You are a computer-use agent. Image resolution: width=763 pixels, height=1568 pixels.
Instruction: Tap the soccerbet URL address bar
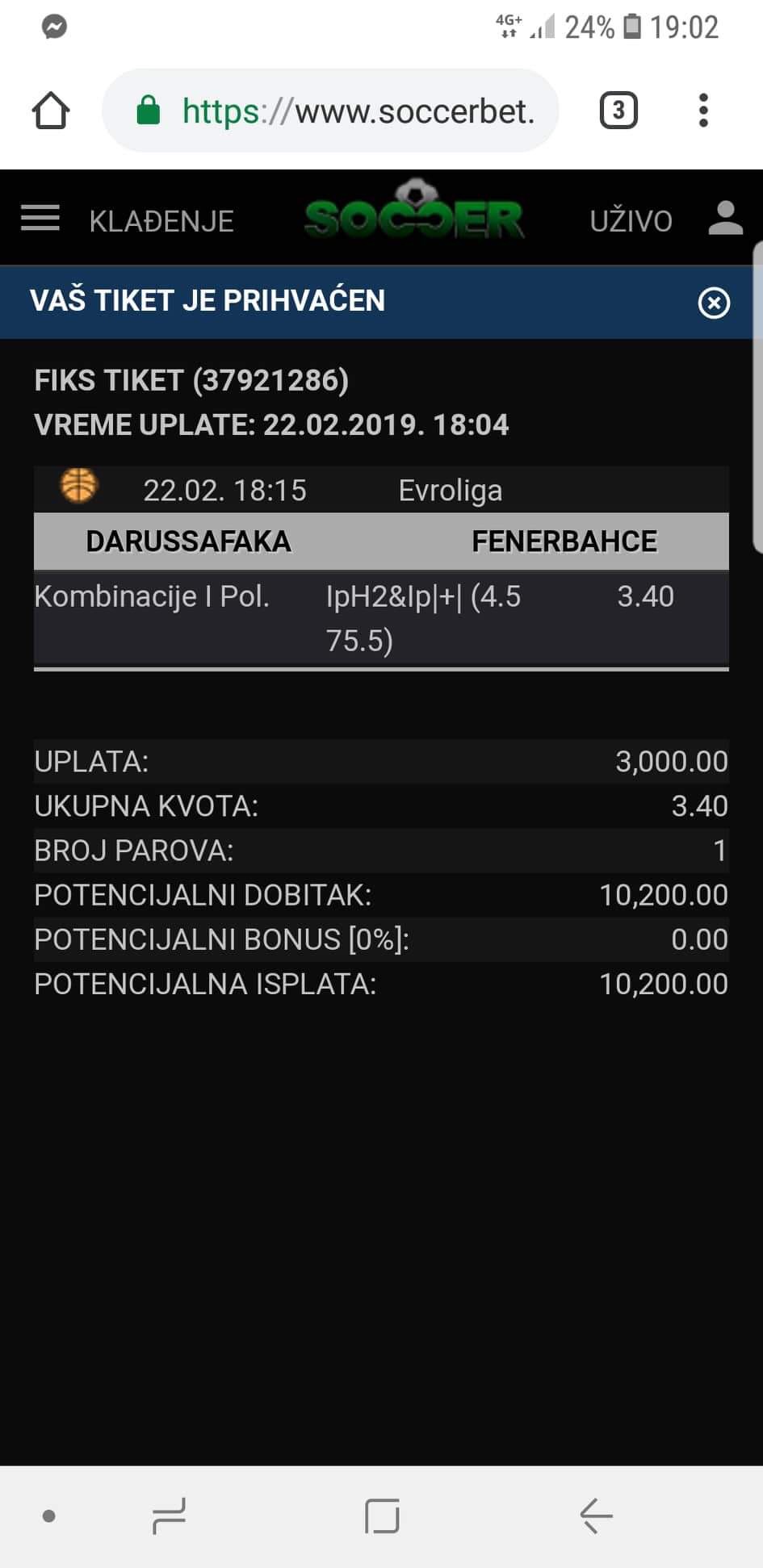click(330, 111)
